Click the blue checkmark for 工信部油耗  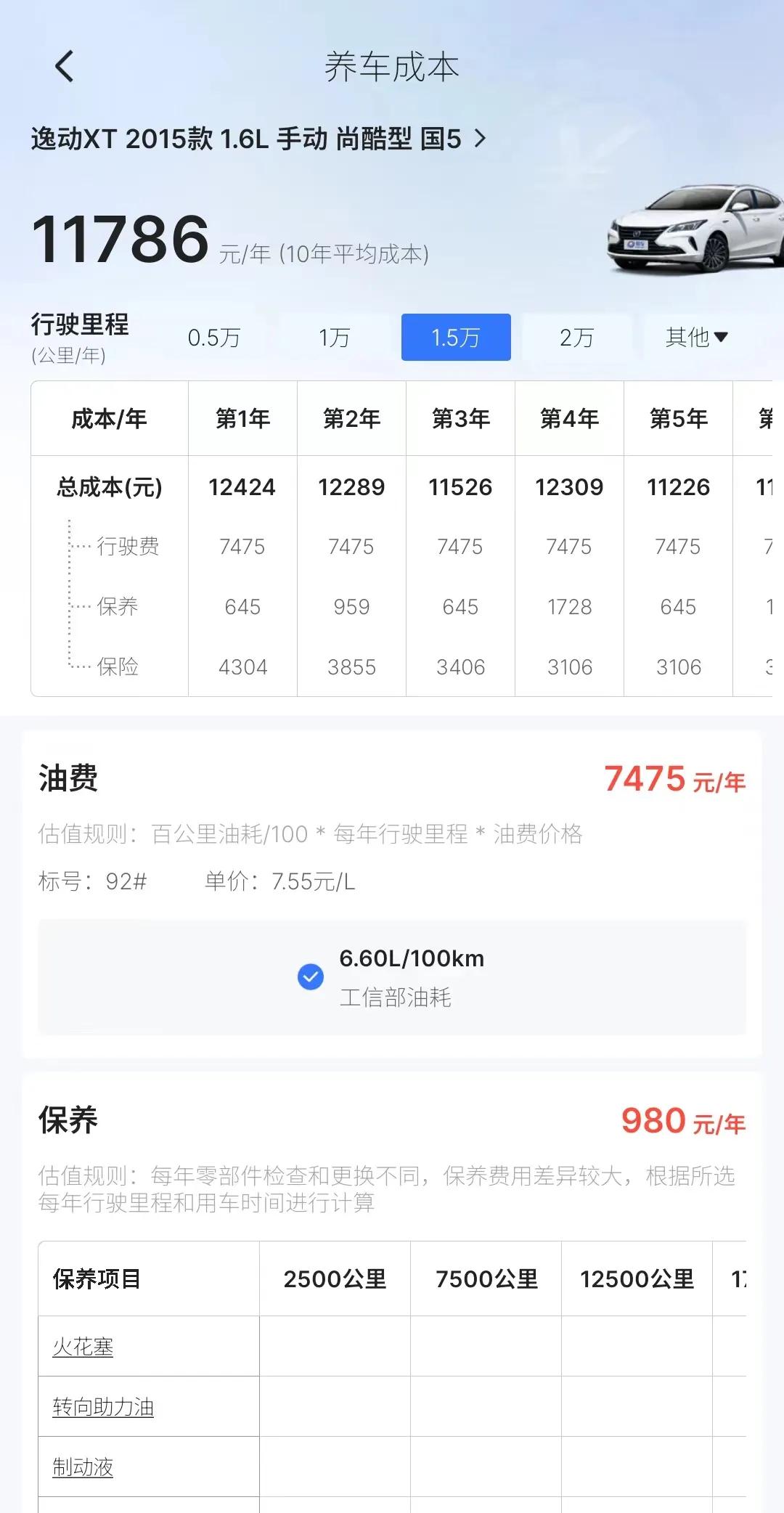click(x=310, y=977)
